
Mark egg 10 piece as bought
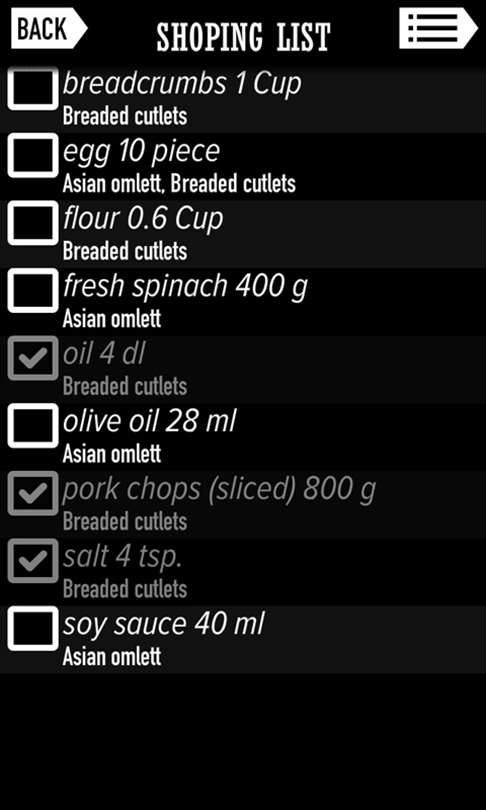(x=33, y=155)
